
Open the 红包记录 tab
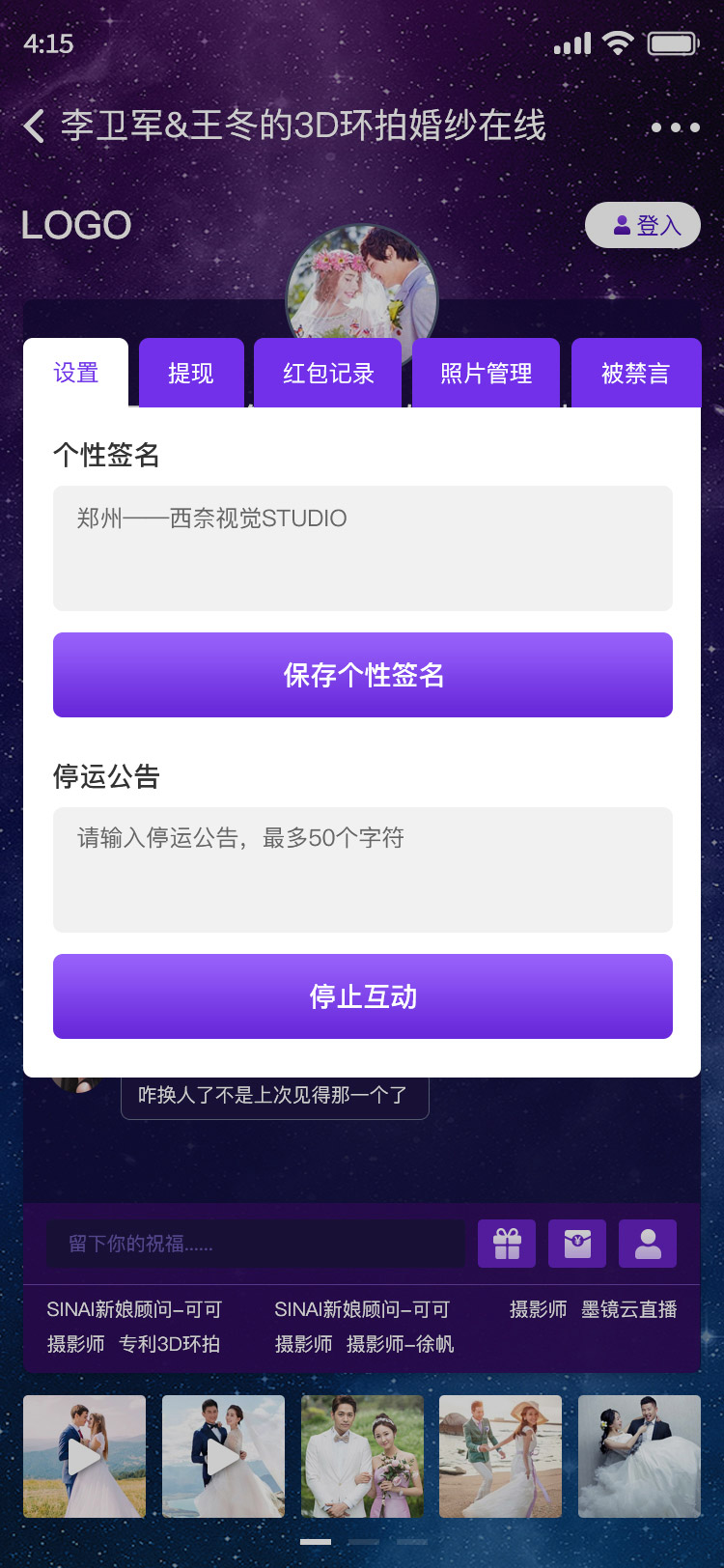(328, 373)
